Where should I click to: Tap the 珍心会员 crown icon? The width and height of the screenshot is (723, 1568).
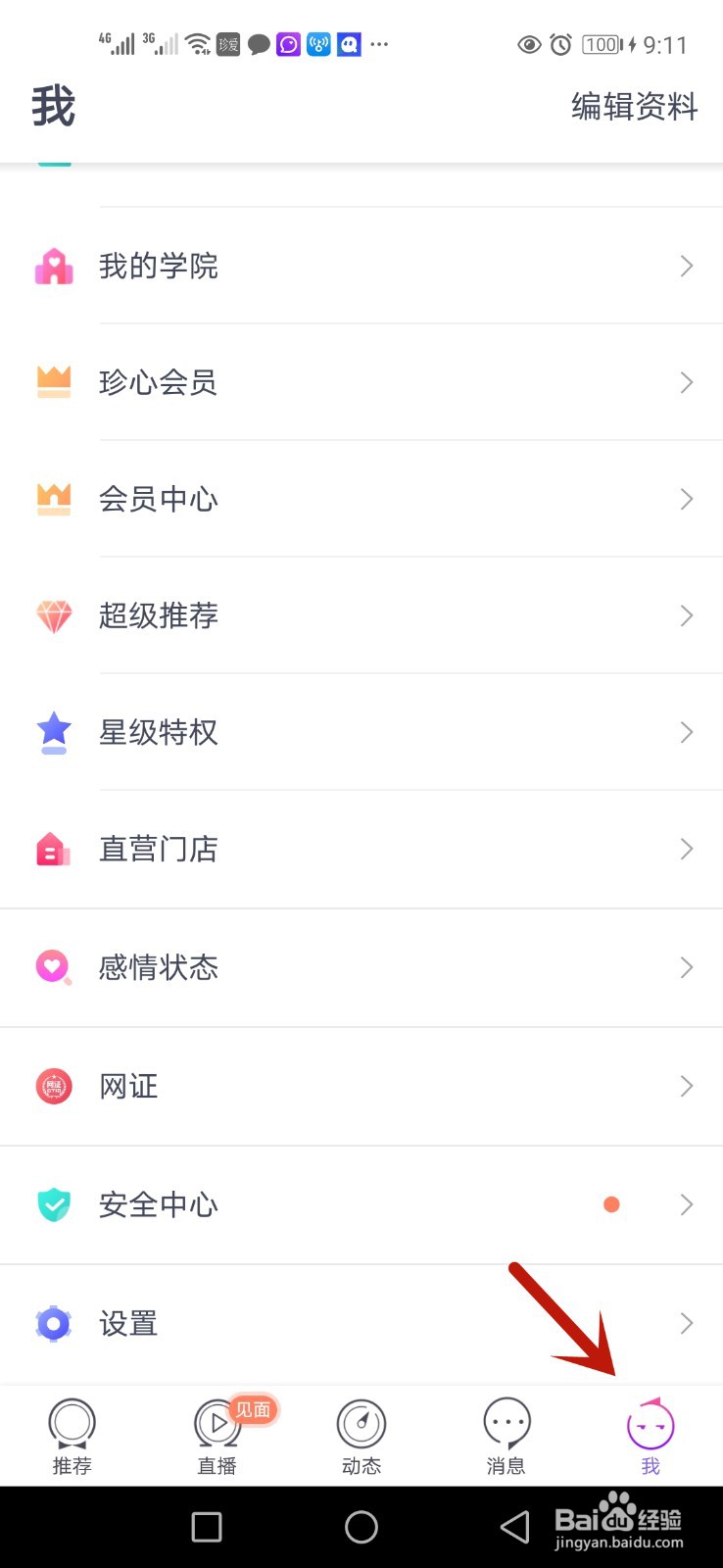(x=53, y=382)
